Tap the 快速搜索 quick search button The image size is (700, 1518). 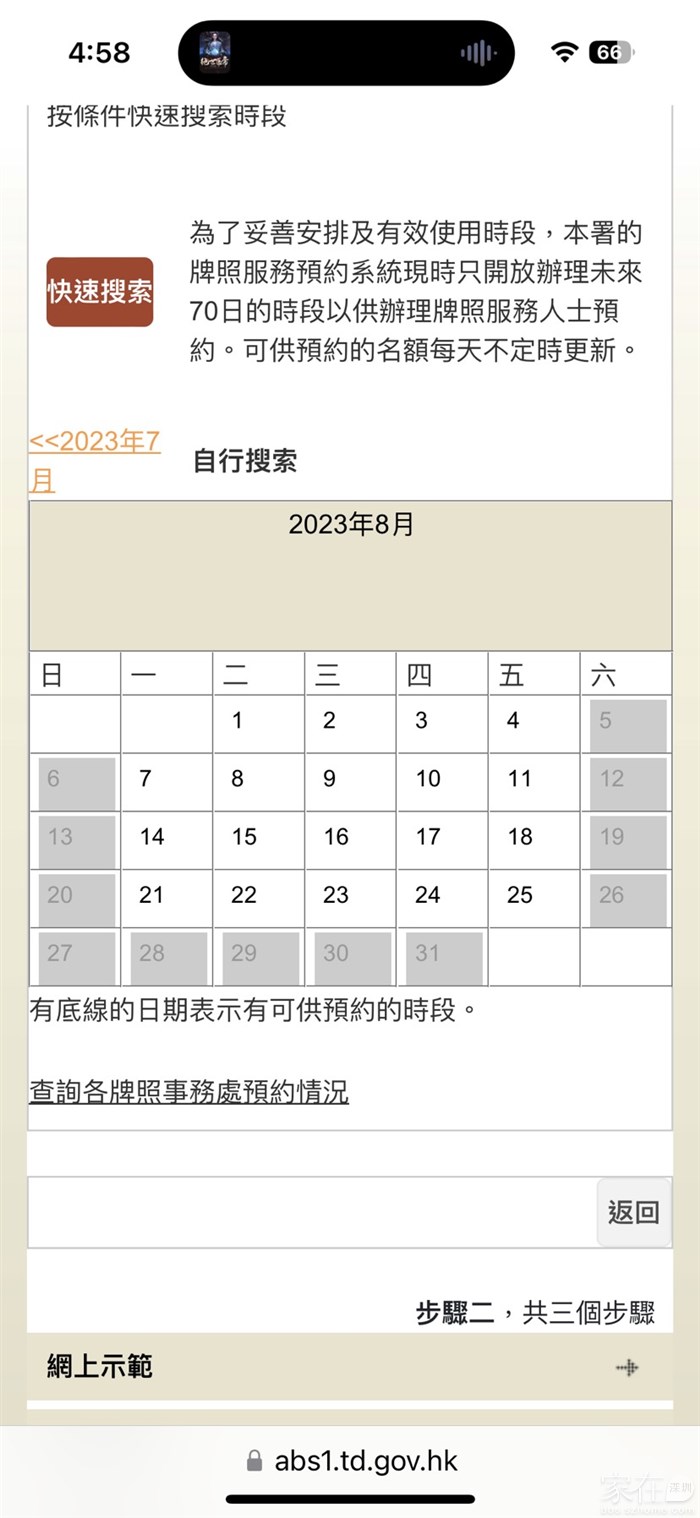(x=99, y=292)
